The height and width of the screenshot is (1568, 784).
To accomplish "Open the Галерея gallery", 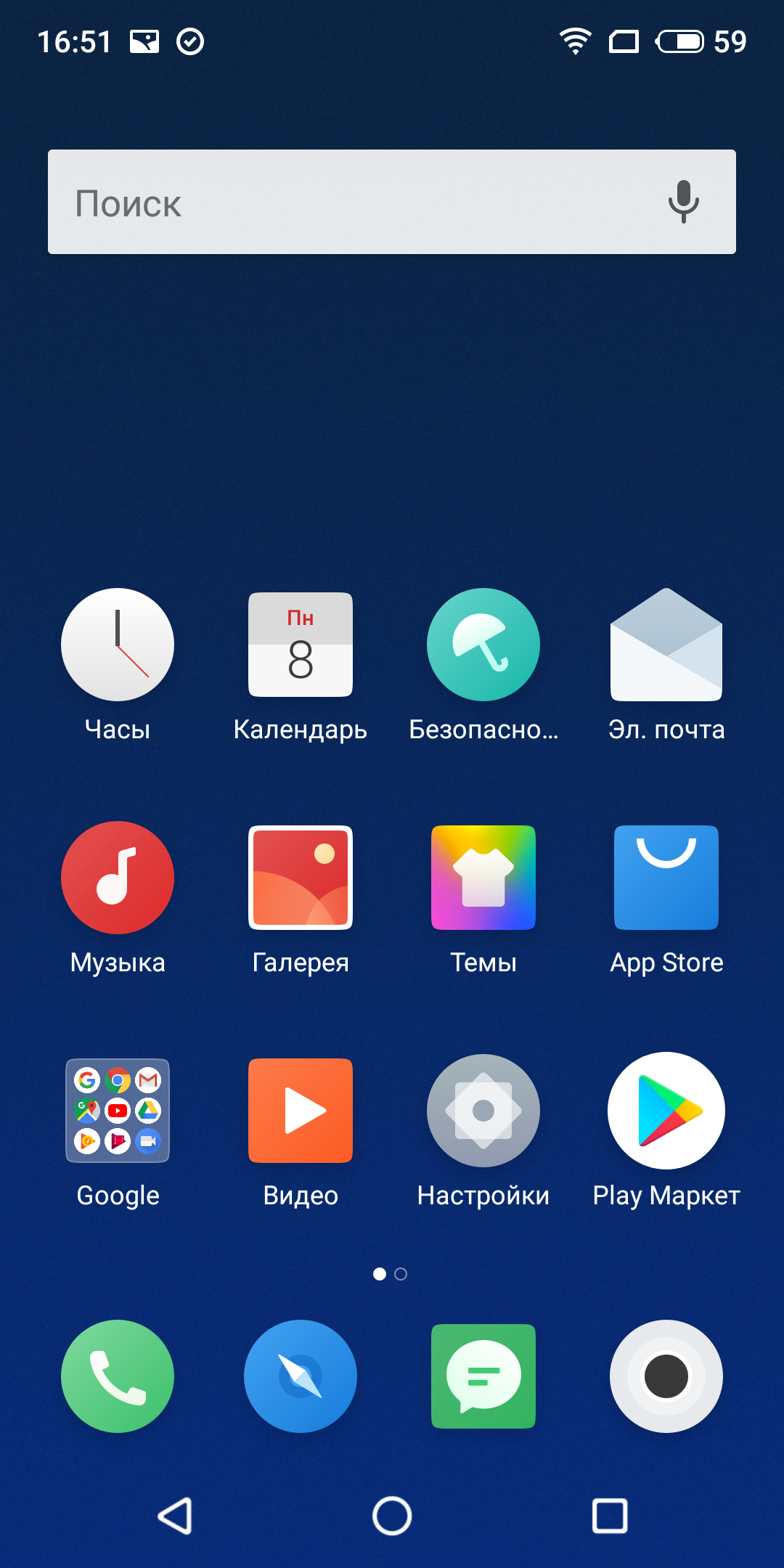I will (x=301, y=878).
